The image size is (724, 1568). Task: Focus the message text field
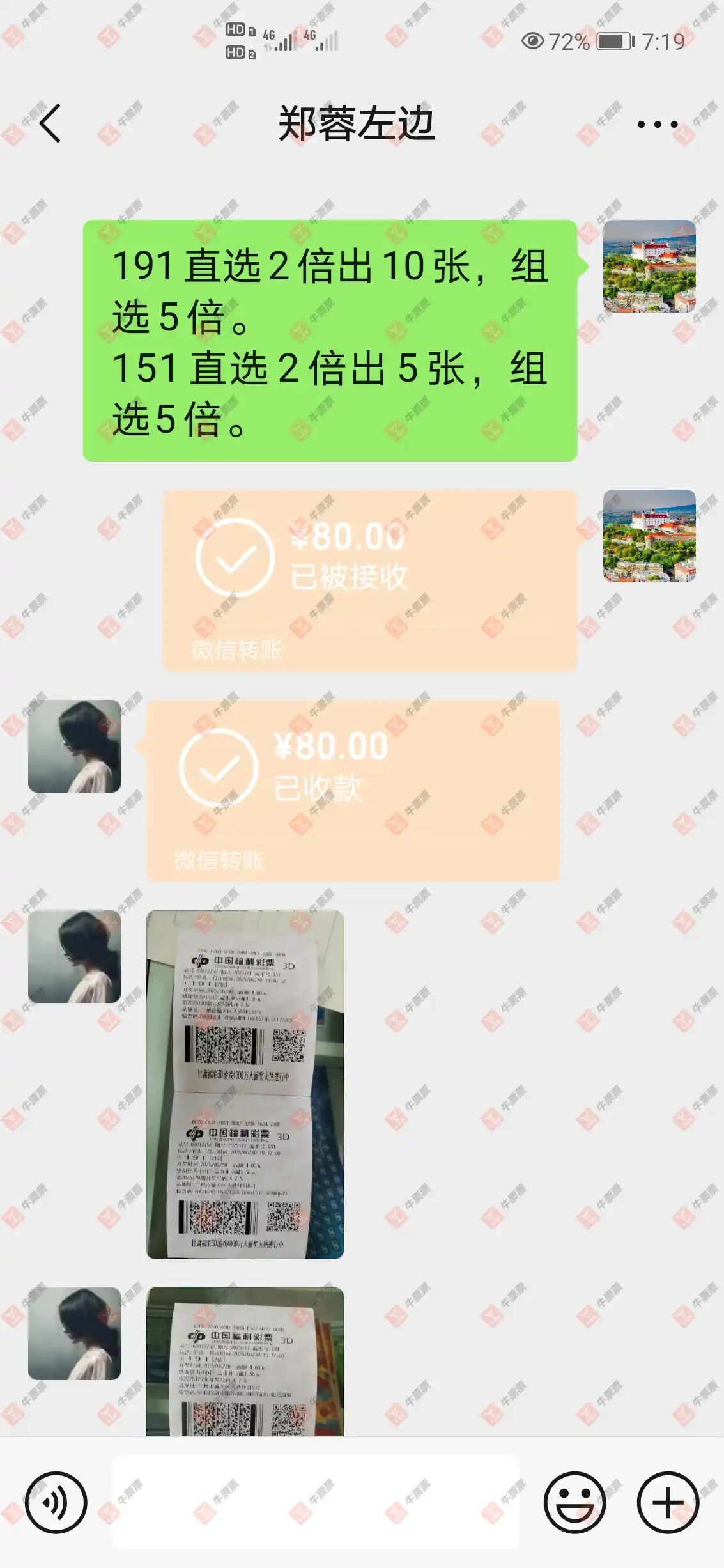click(316, 1502)
